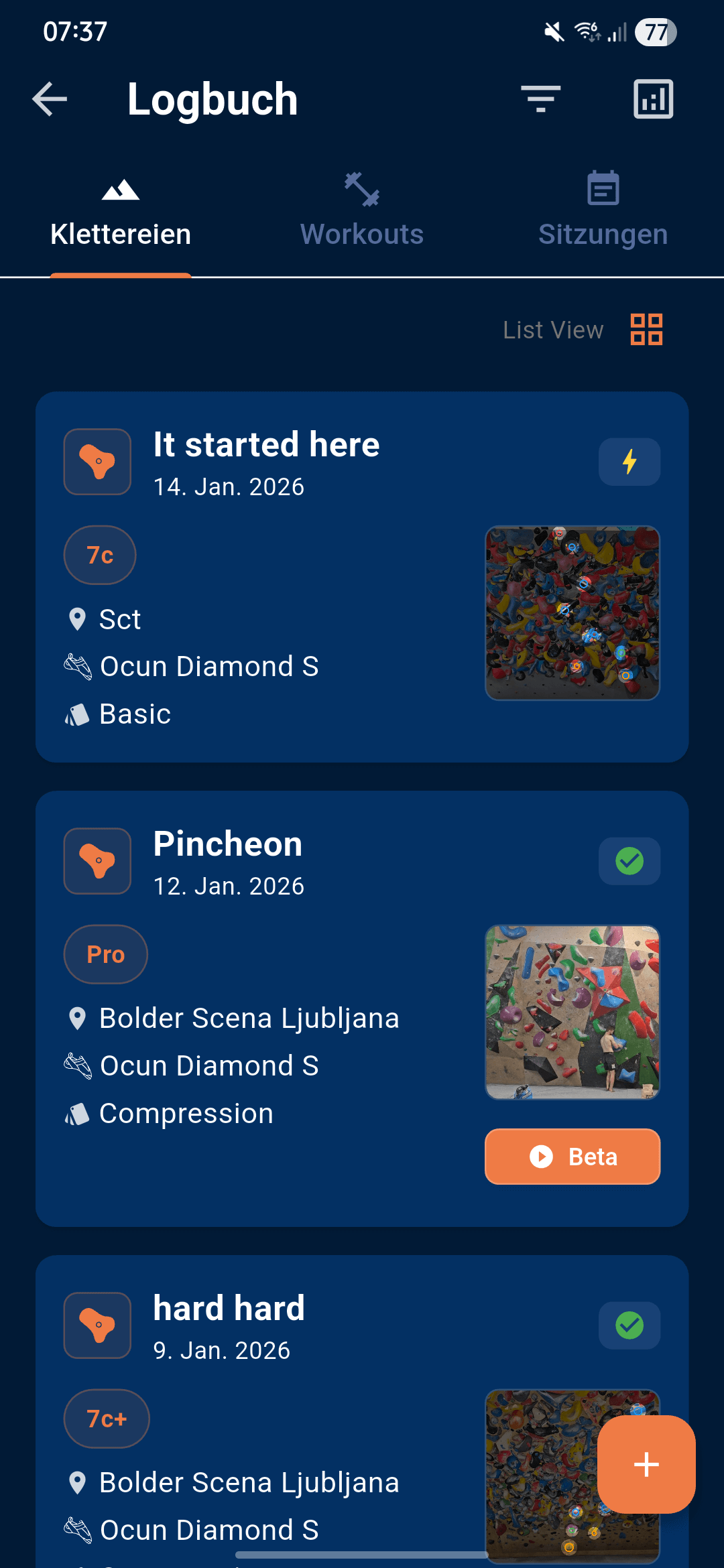724x1568 pixels.
Task: View the photo of It started here
Action: pyautogui.click(x=572, y=613)
